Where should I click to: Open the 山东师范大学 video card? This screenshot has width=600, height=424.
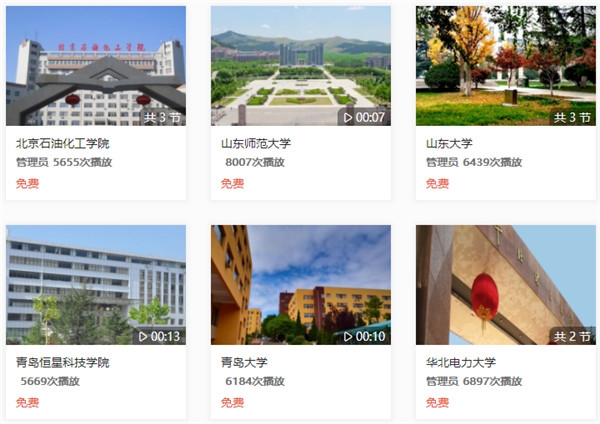(x=300, y=66)
